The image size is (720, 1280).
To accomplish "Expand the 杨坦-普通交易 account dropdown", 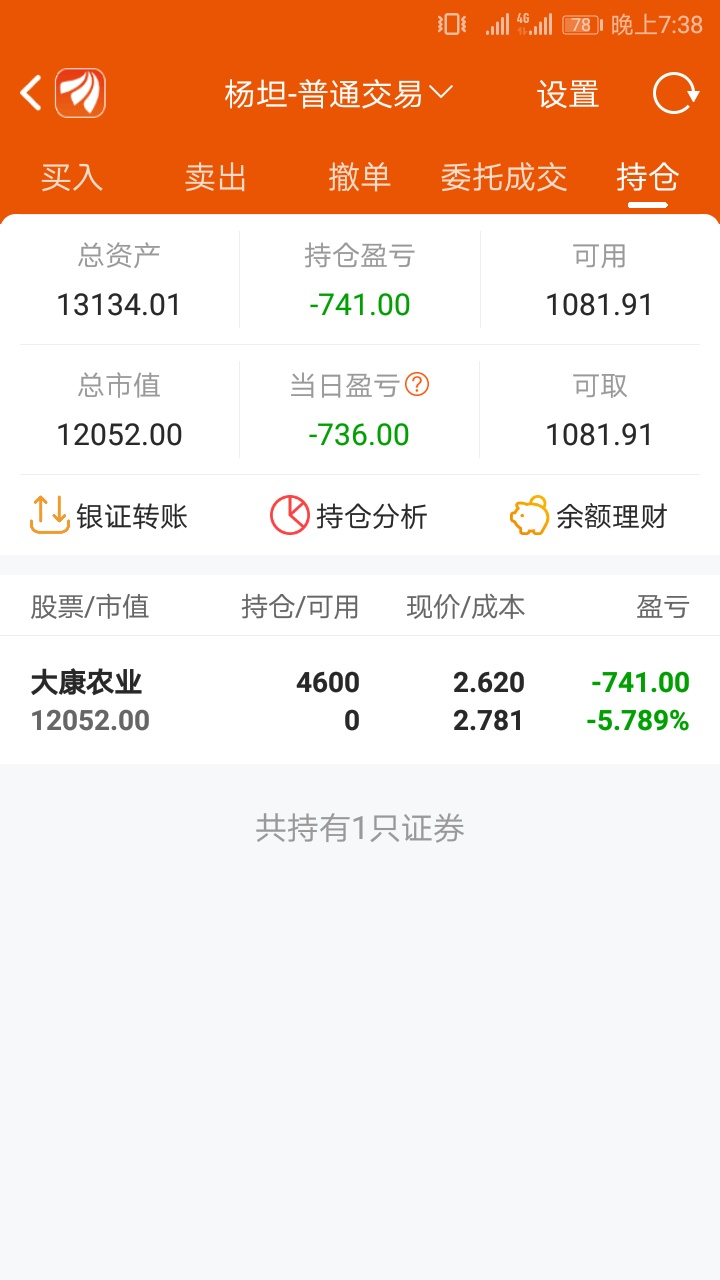I will tap(339, 95).
